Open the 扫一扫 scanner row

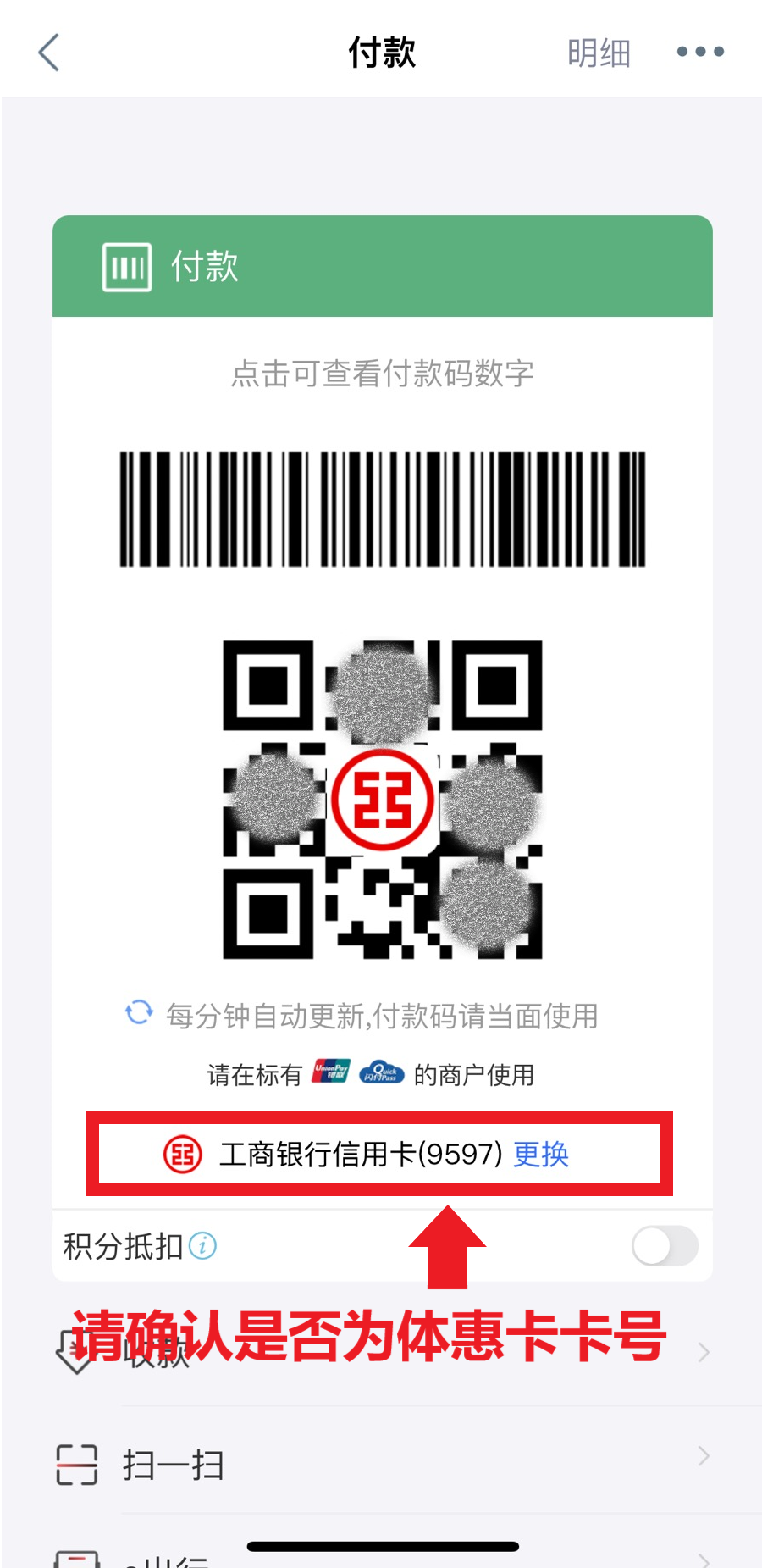coord(381,1465)
